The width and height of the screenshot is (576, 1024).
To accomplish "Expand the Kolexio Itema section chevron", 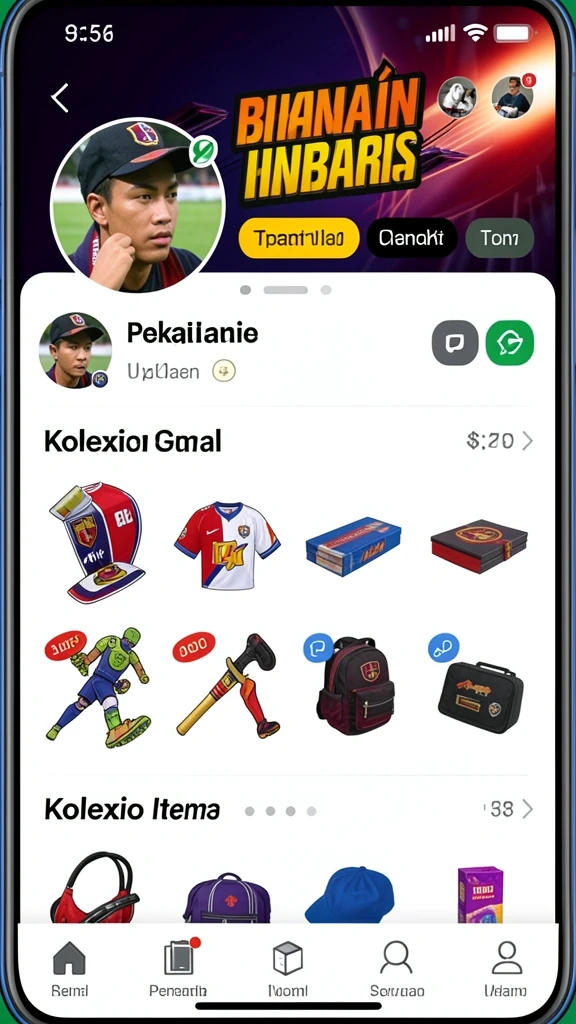I will pyautogui.click(x=528, y=810).
